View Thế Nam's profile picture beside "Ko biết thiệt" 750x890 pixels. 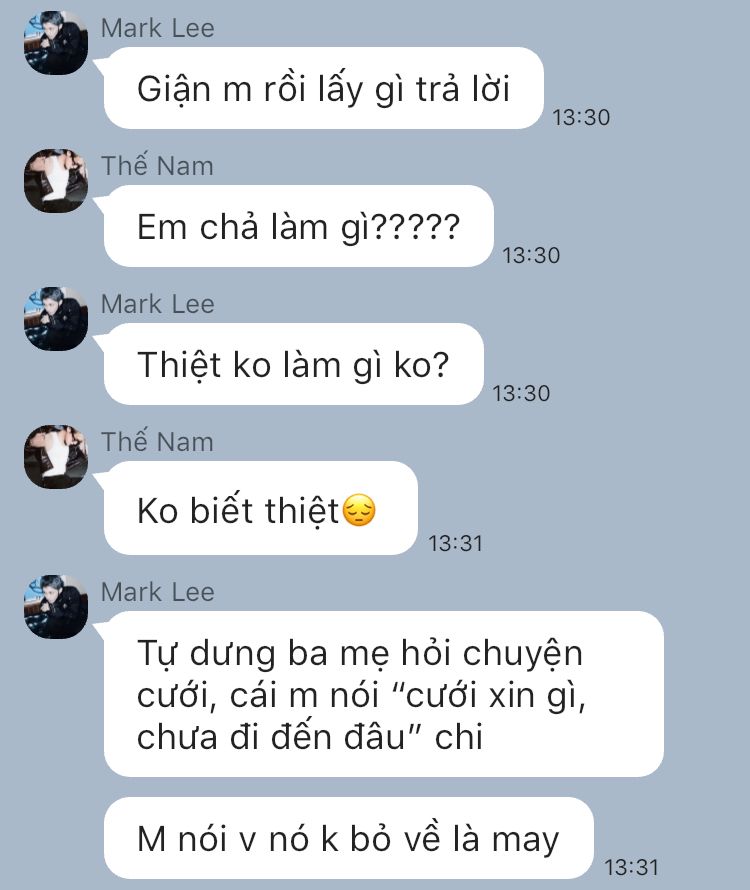coord(56,457)
